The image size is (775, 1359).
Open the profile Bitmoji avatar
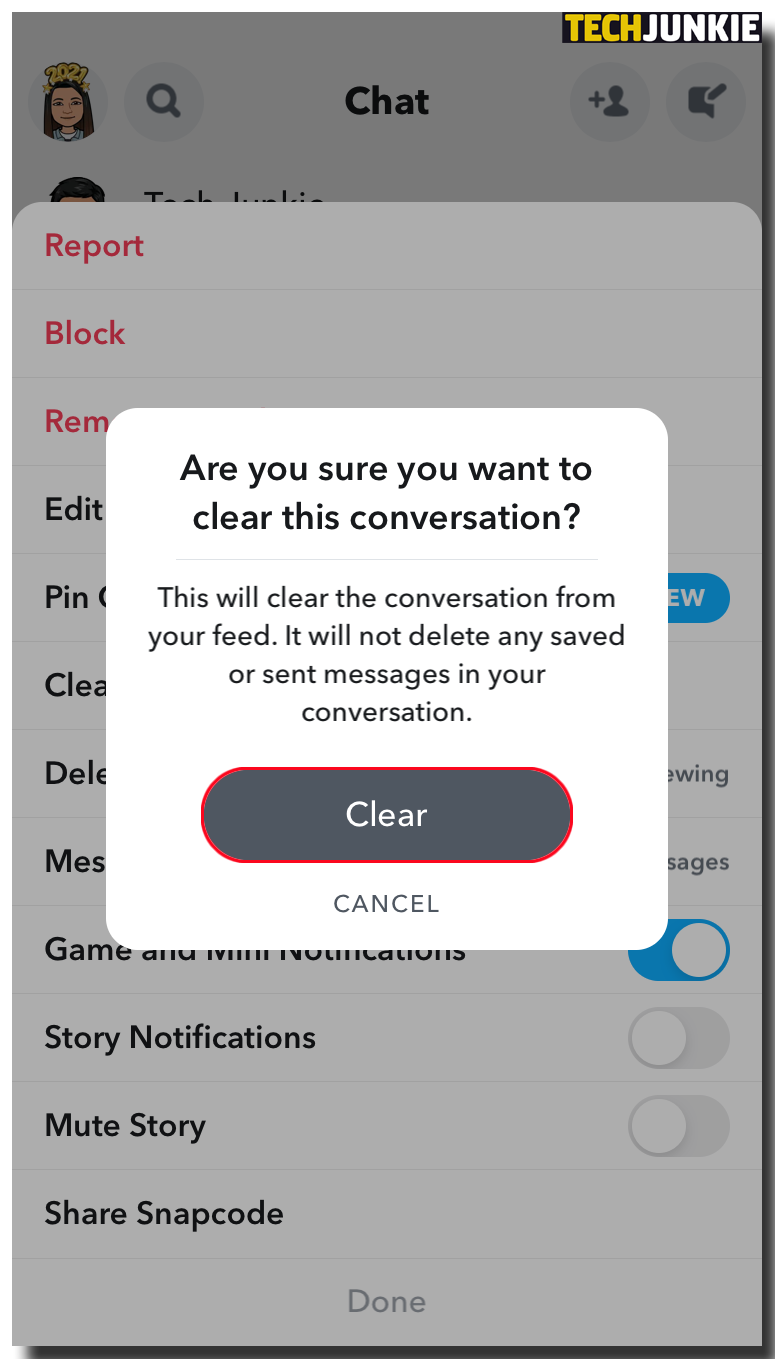[68, 101]
